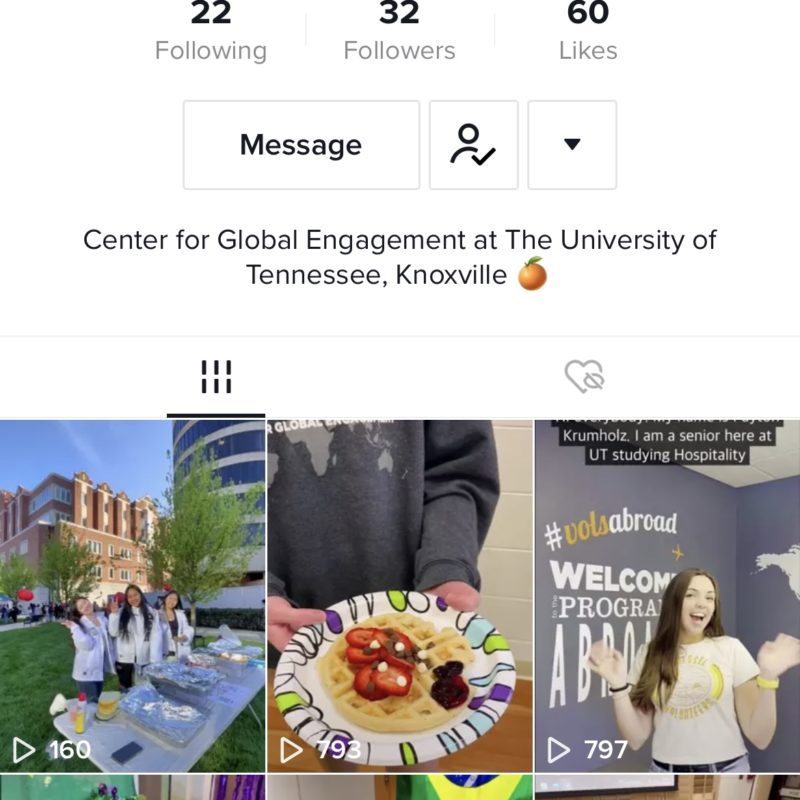Expand the suggested accounts dropdown arrow
This screenshot has height=800, width=800.
(572, 145)
